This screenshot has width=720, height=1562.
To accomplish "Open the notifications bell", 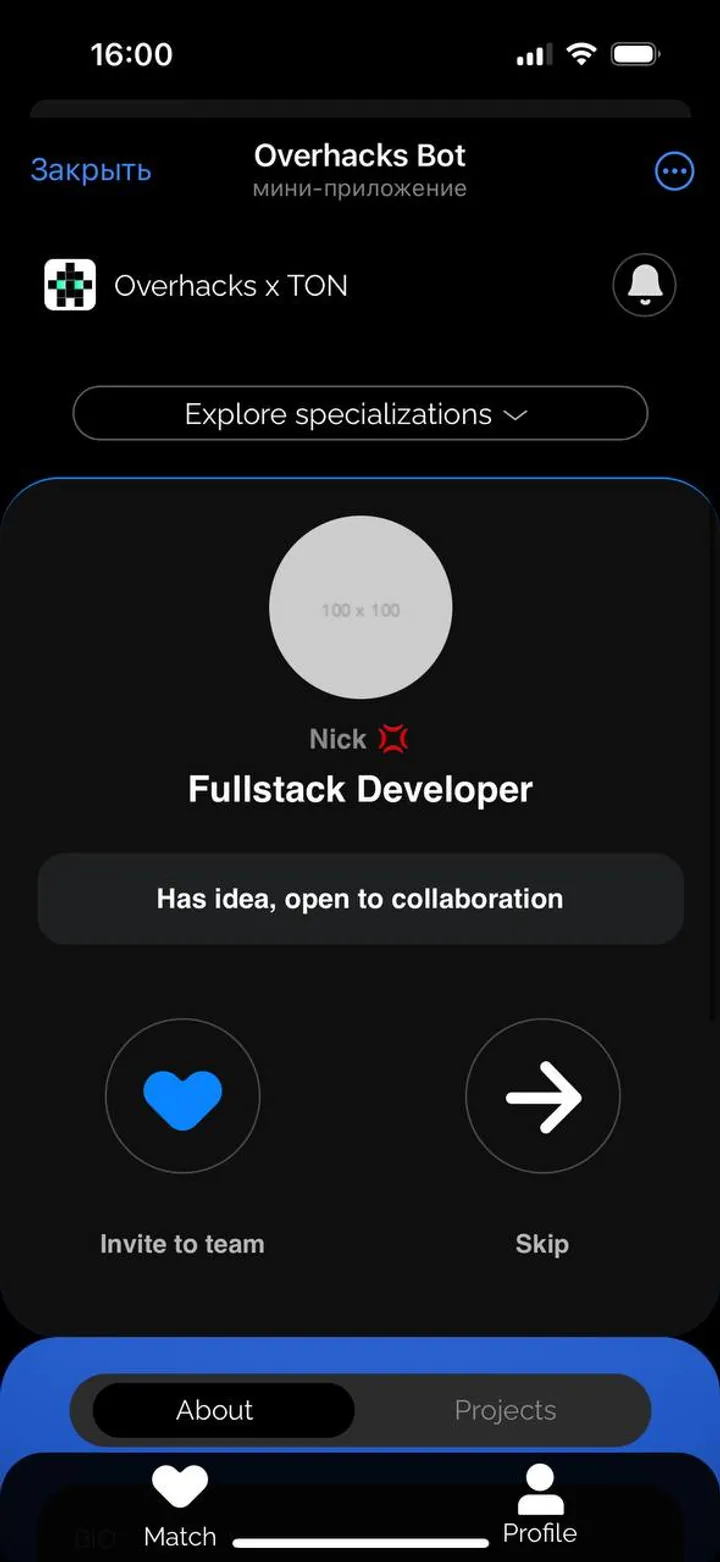I will click(644, 285).
